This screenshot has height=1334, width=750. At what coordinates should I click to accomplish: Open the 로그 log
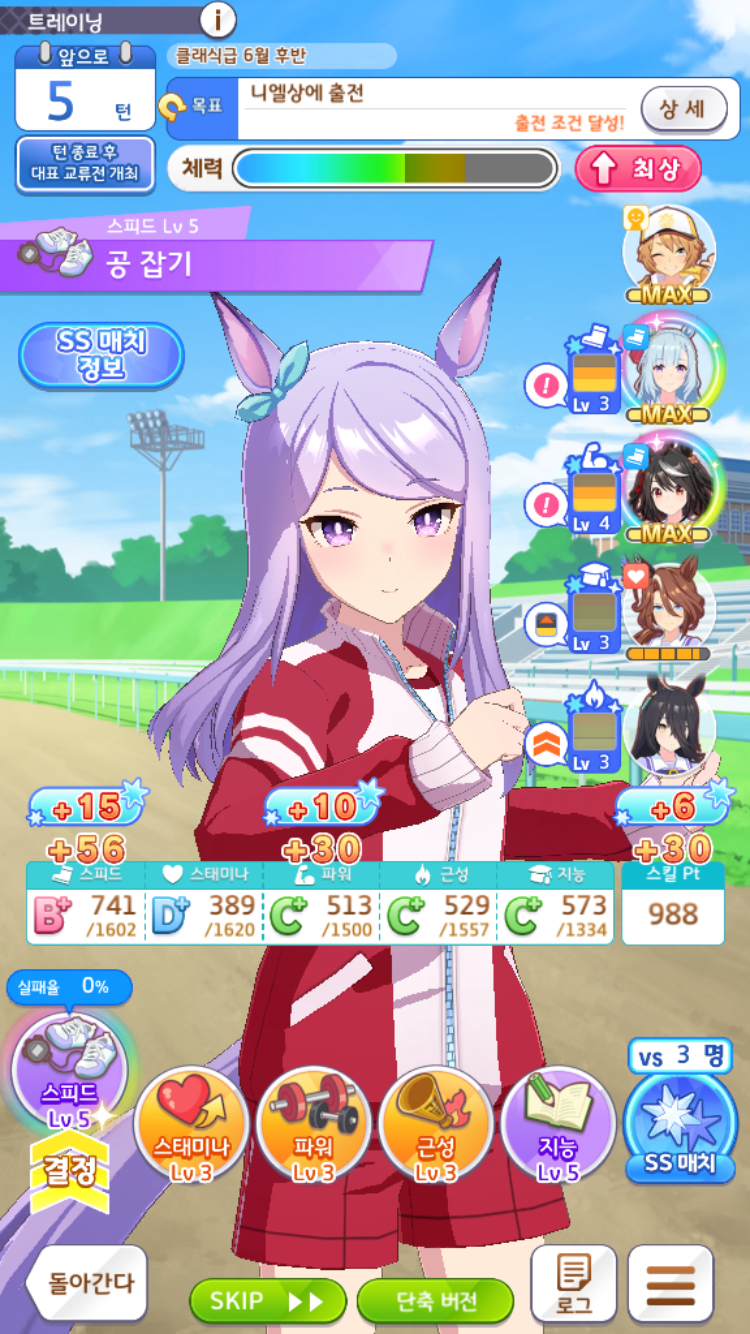click(x=573, y=1284)
